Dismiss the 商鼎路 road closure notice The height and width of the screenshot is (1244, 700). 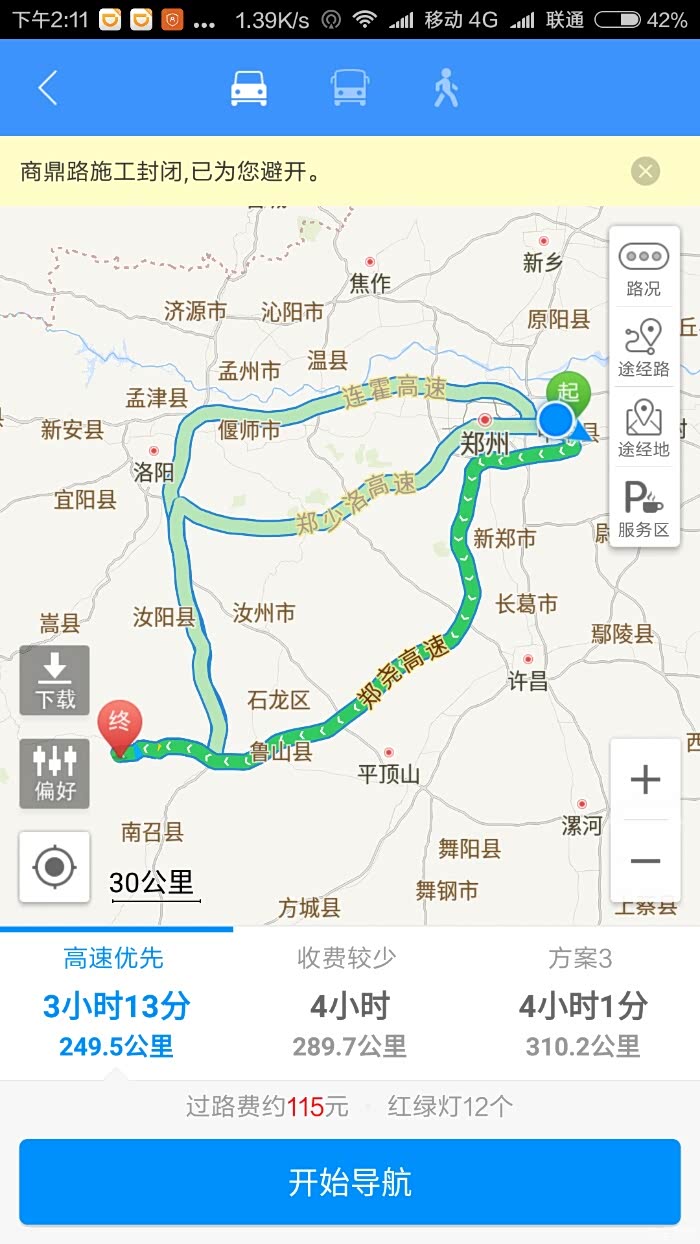(645, 171)
